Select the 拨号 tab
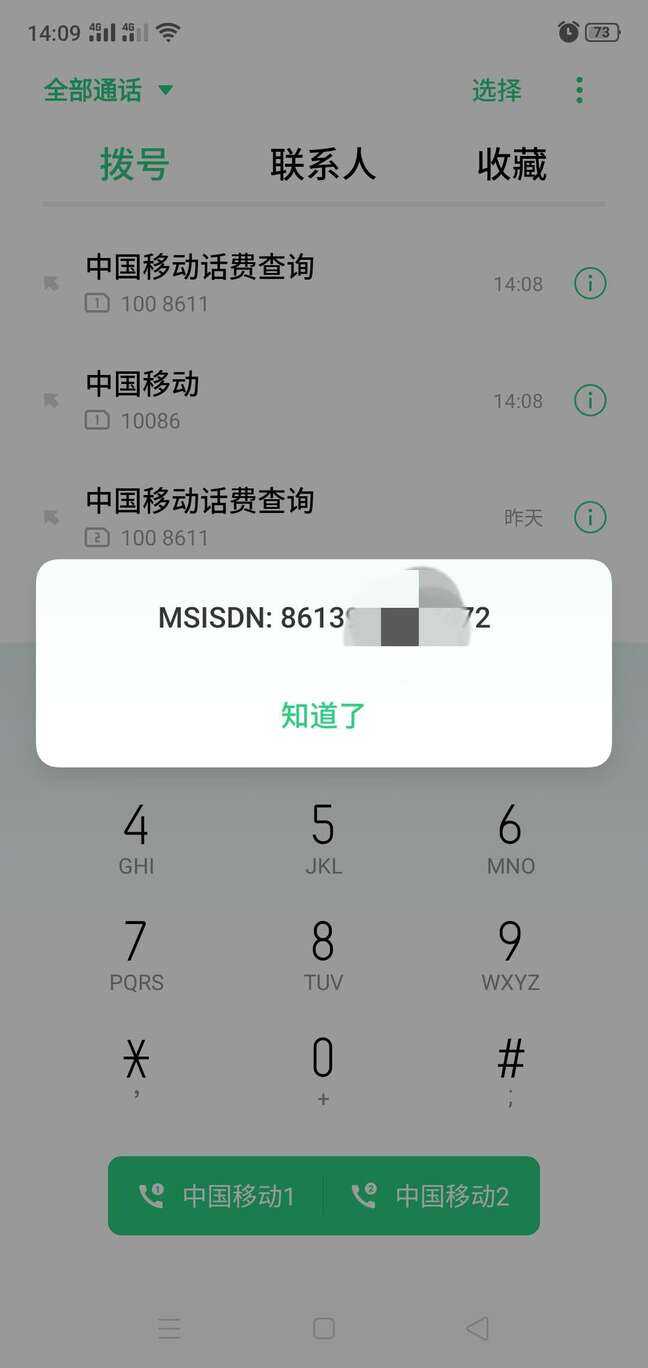 (x=135, y=164)
